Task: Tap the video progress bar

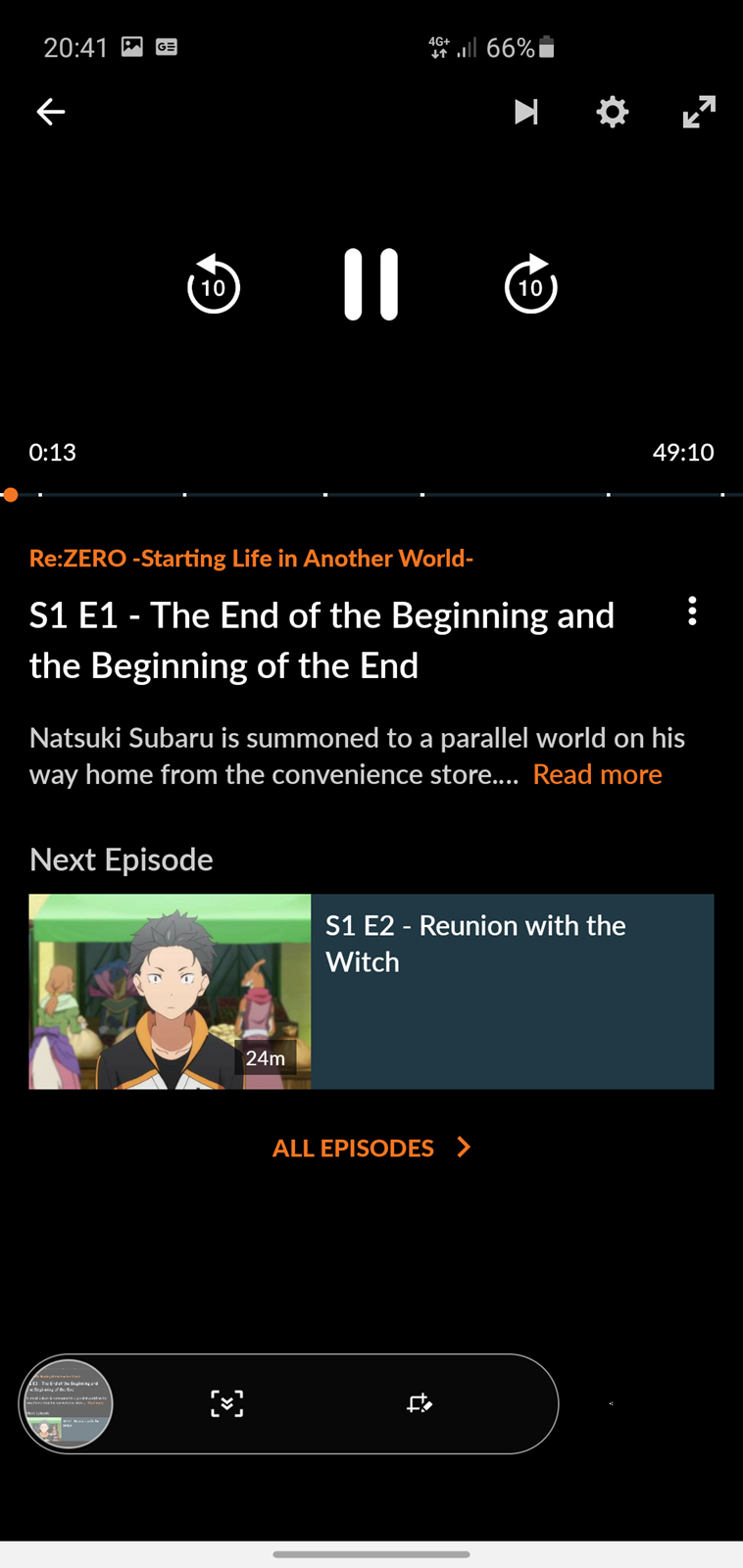Action: click(371, 495)
